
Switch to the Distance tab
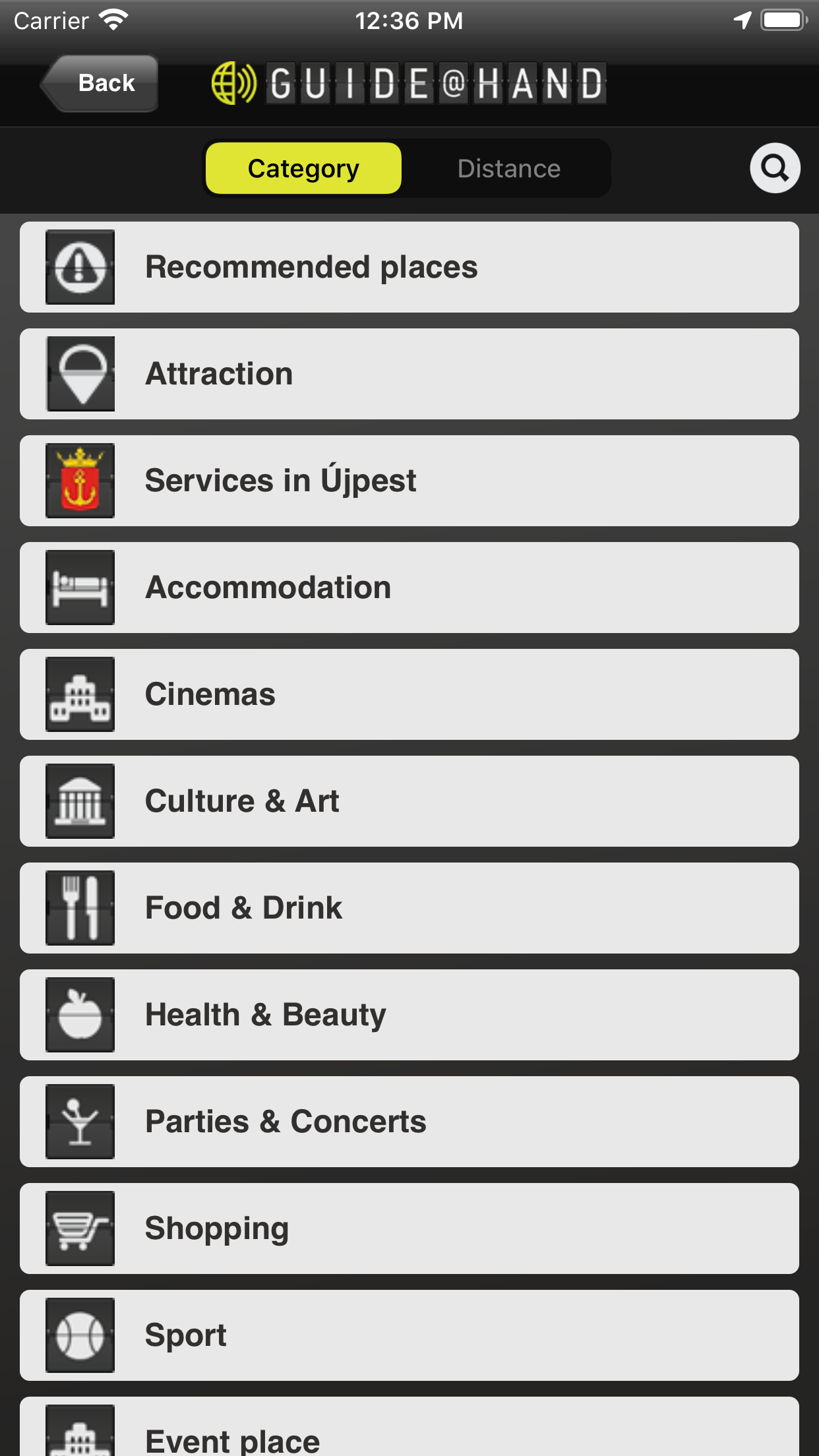click(x=508, y=168)
